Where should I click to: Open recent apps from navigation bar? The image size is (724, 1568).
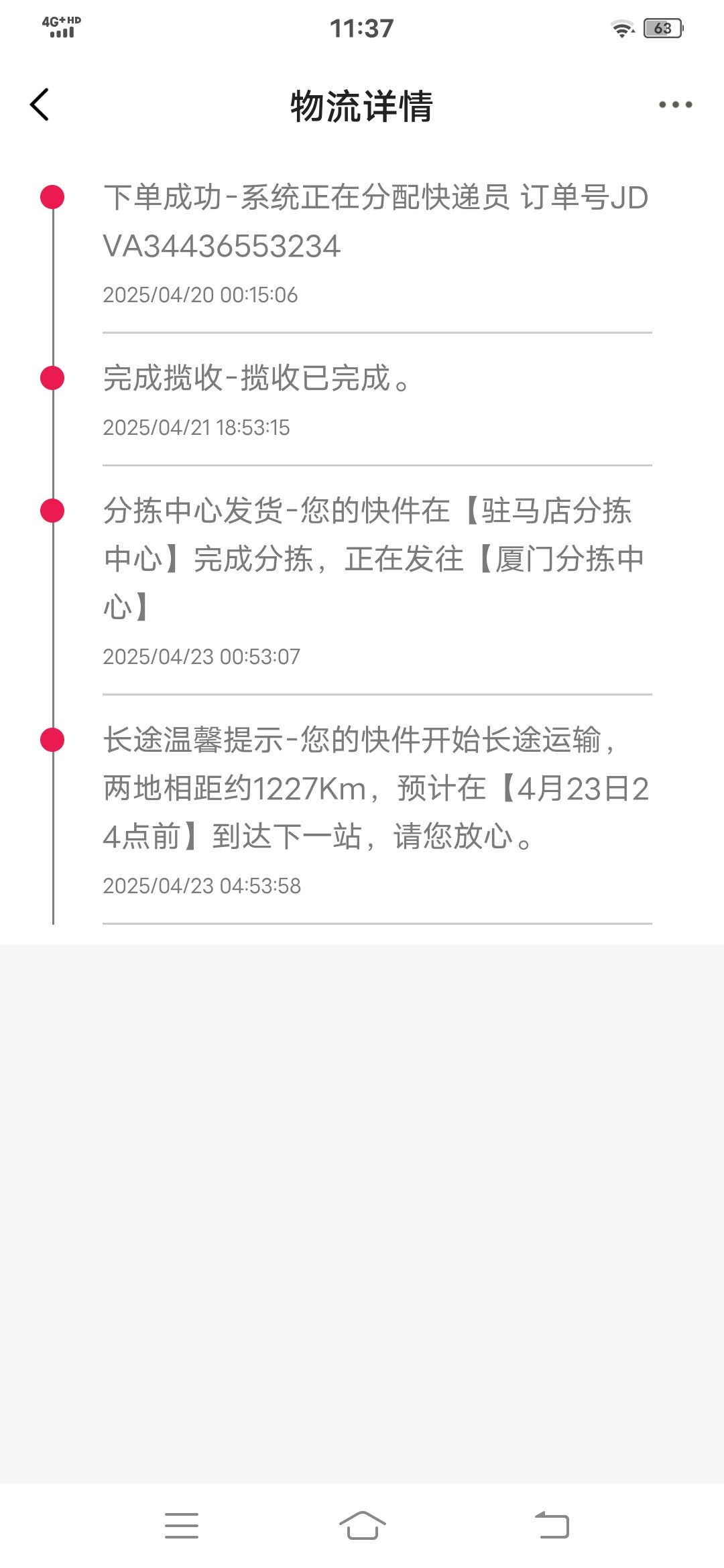tap(182, 1525)
